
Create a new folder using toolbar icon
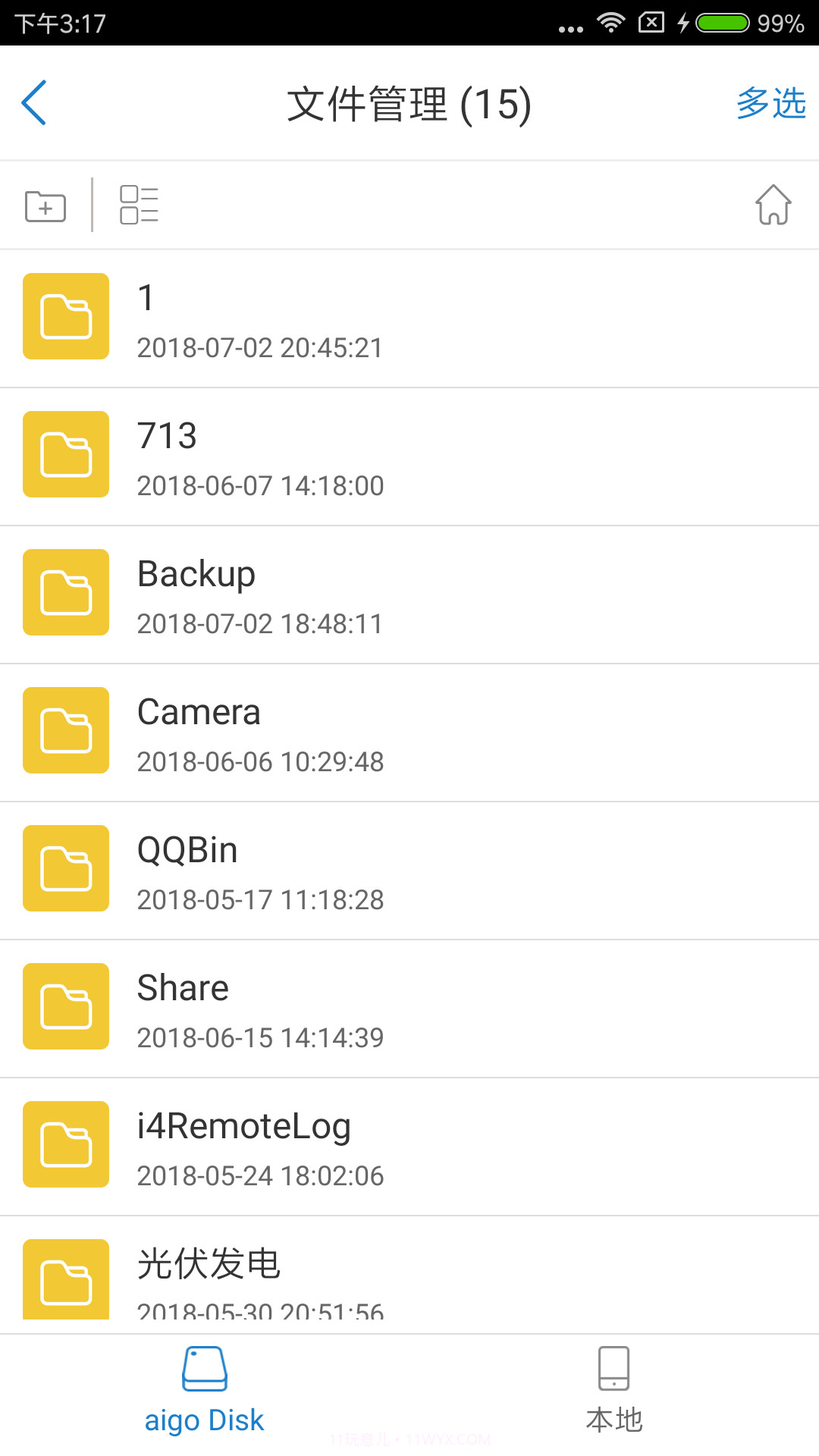(x=44, y=205)
